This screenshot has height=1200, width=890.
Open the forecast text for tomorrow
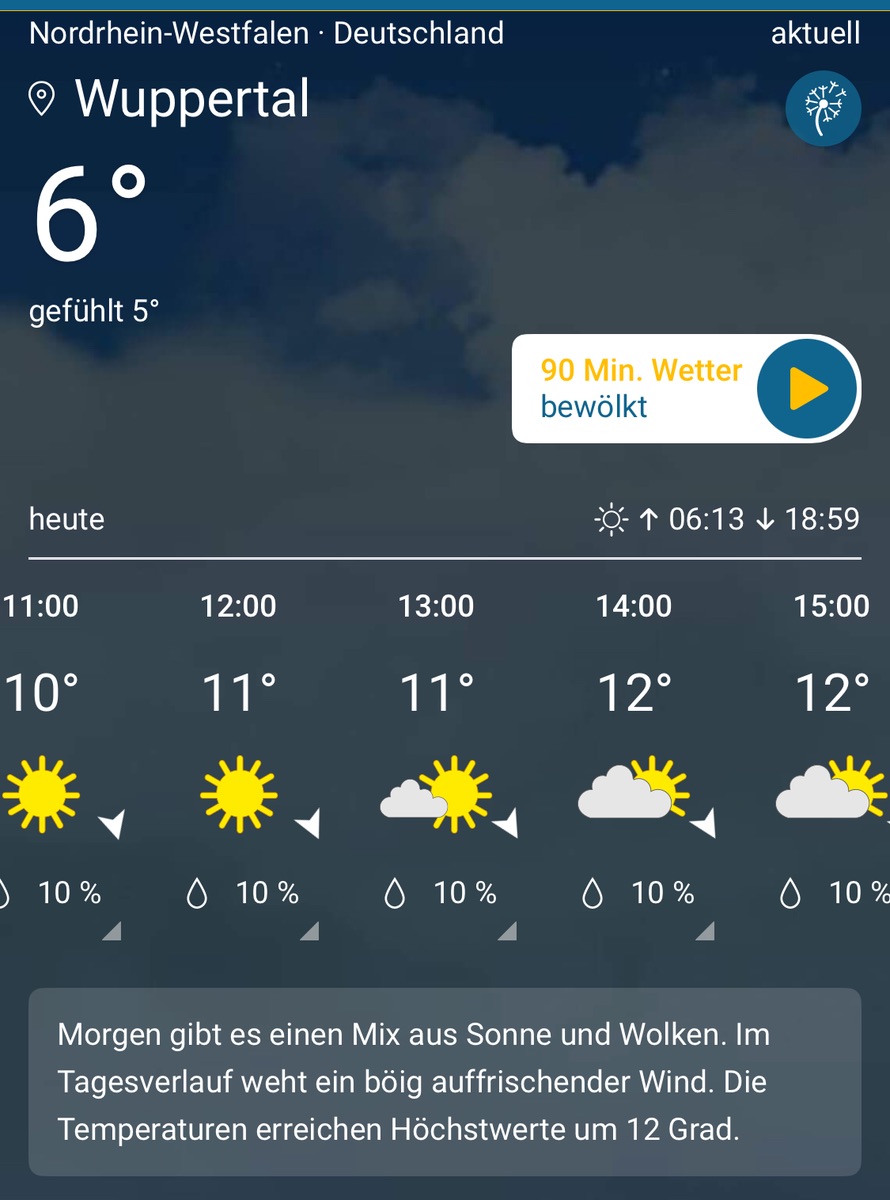tap(444, 1082)
